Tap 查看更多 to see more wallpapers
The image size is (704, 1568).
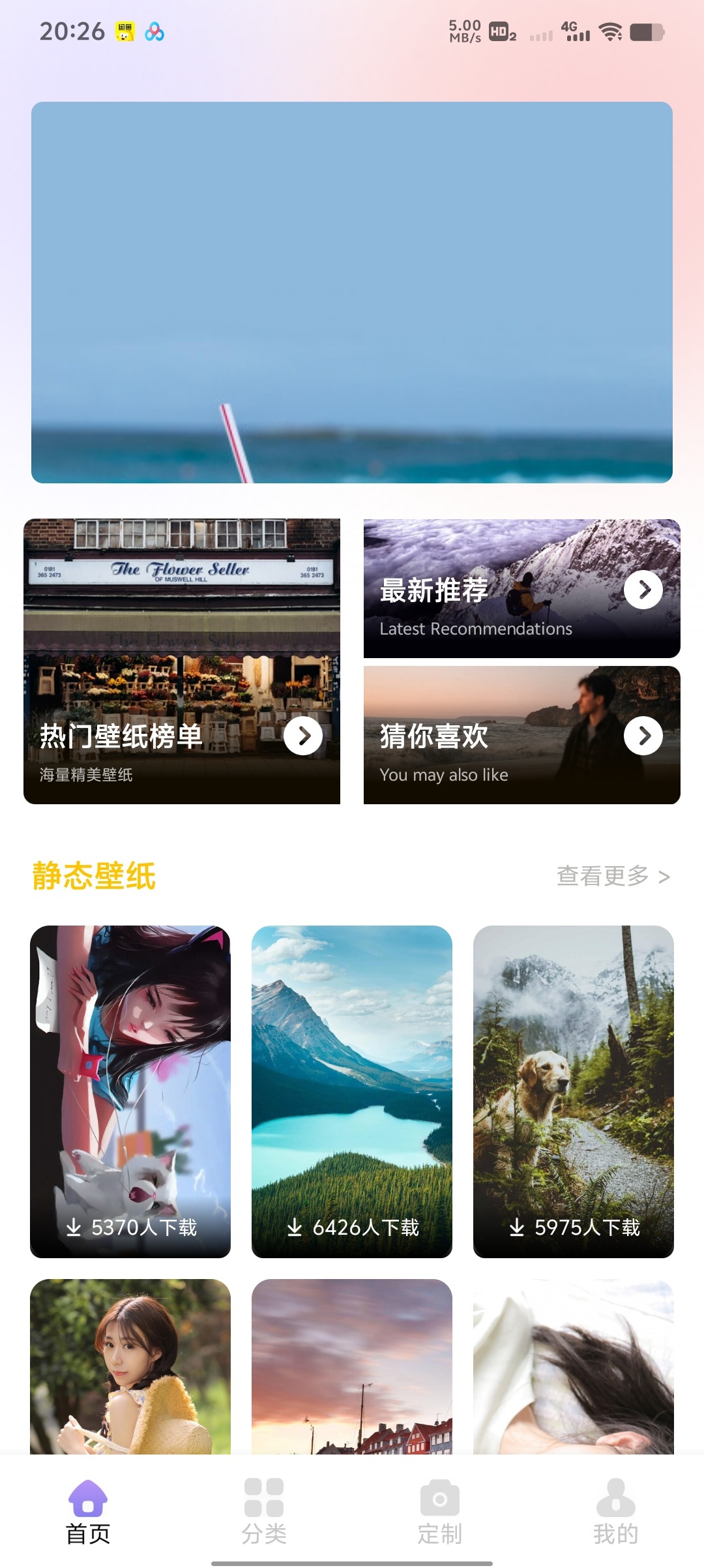(x=613, y=876)
